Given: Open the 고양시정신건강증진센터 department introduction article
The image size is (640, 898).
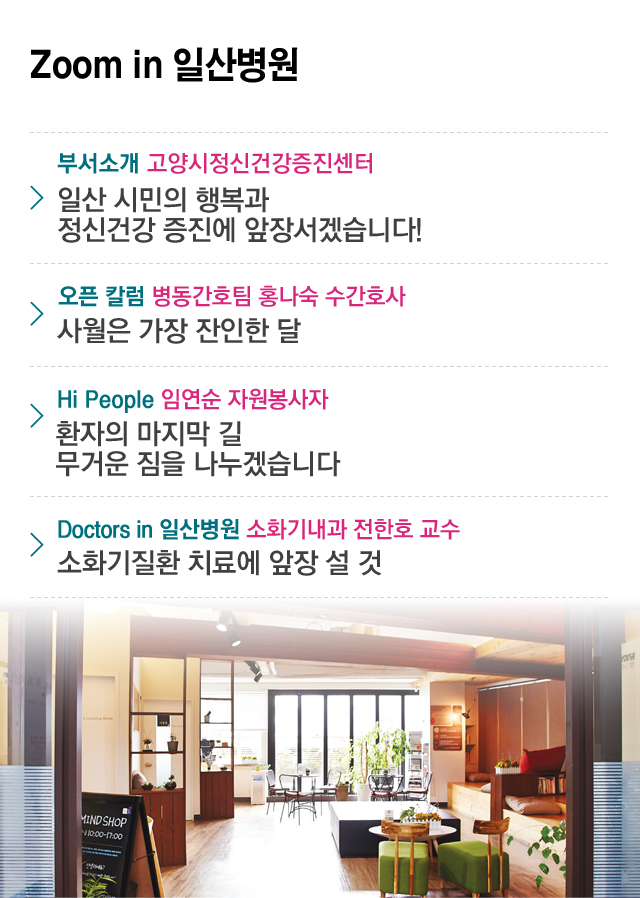Looking at the screenshot, I should 240,198.
